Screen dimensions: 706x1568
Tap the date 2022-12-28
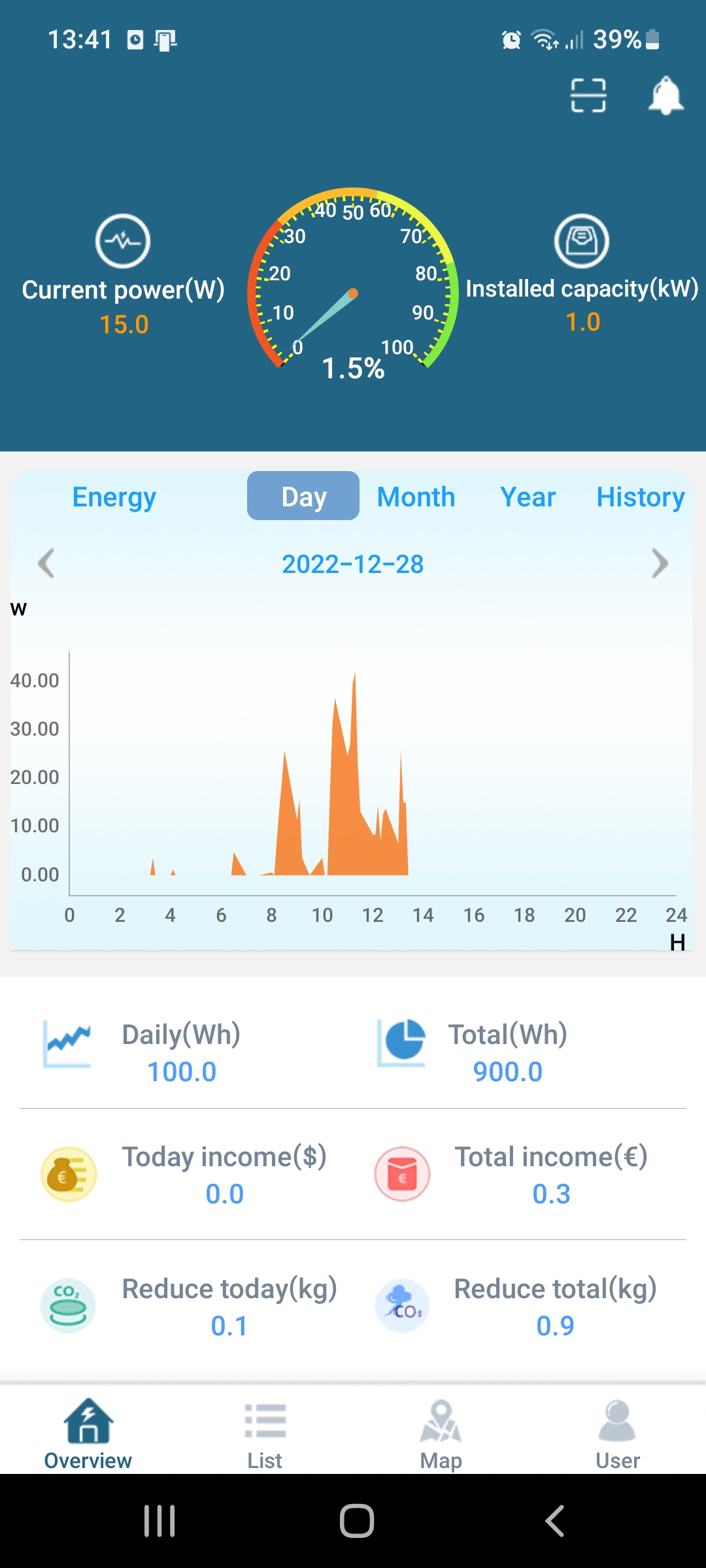click(x=353, y=564)
